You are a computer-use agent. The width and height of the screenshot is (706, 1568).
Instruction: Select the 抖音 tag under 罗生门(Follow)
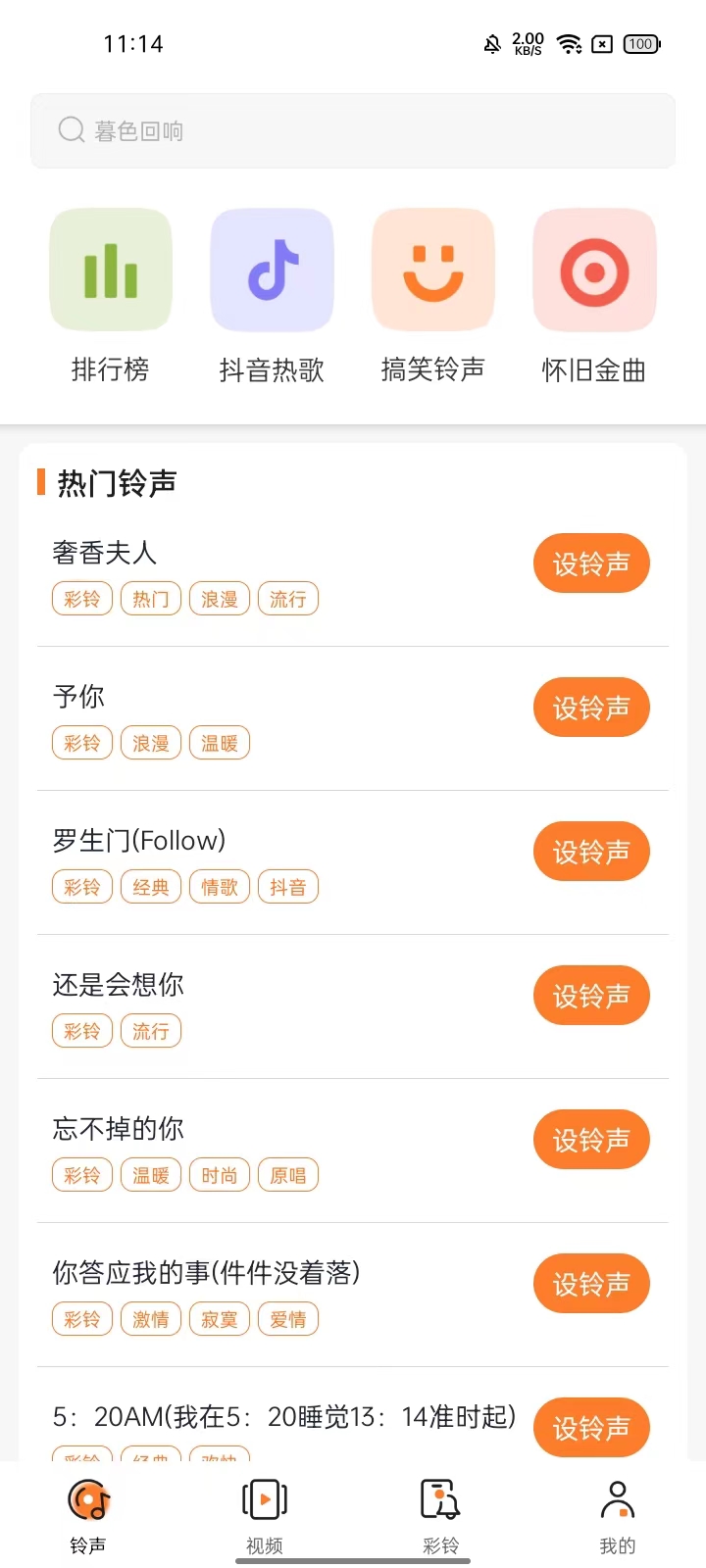pos(288,887)
